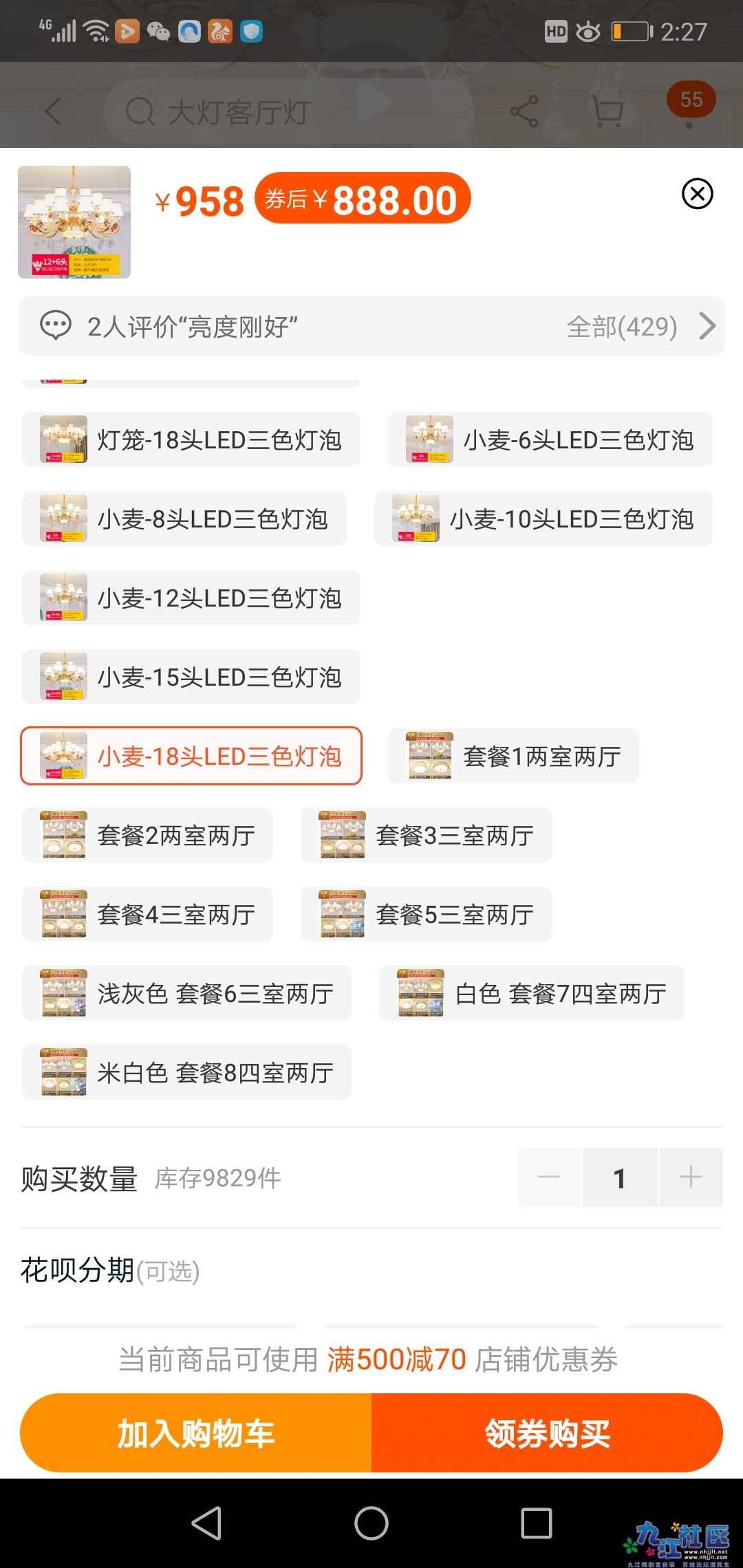Choose 小麦-12头LED三色灯泡 option
The height and width of the screenshot is (1568, 743).
[x=191, y=598]
